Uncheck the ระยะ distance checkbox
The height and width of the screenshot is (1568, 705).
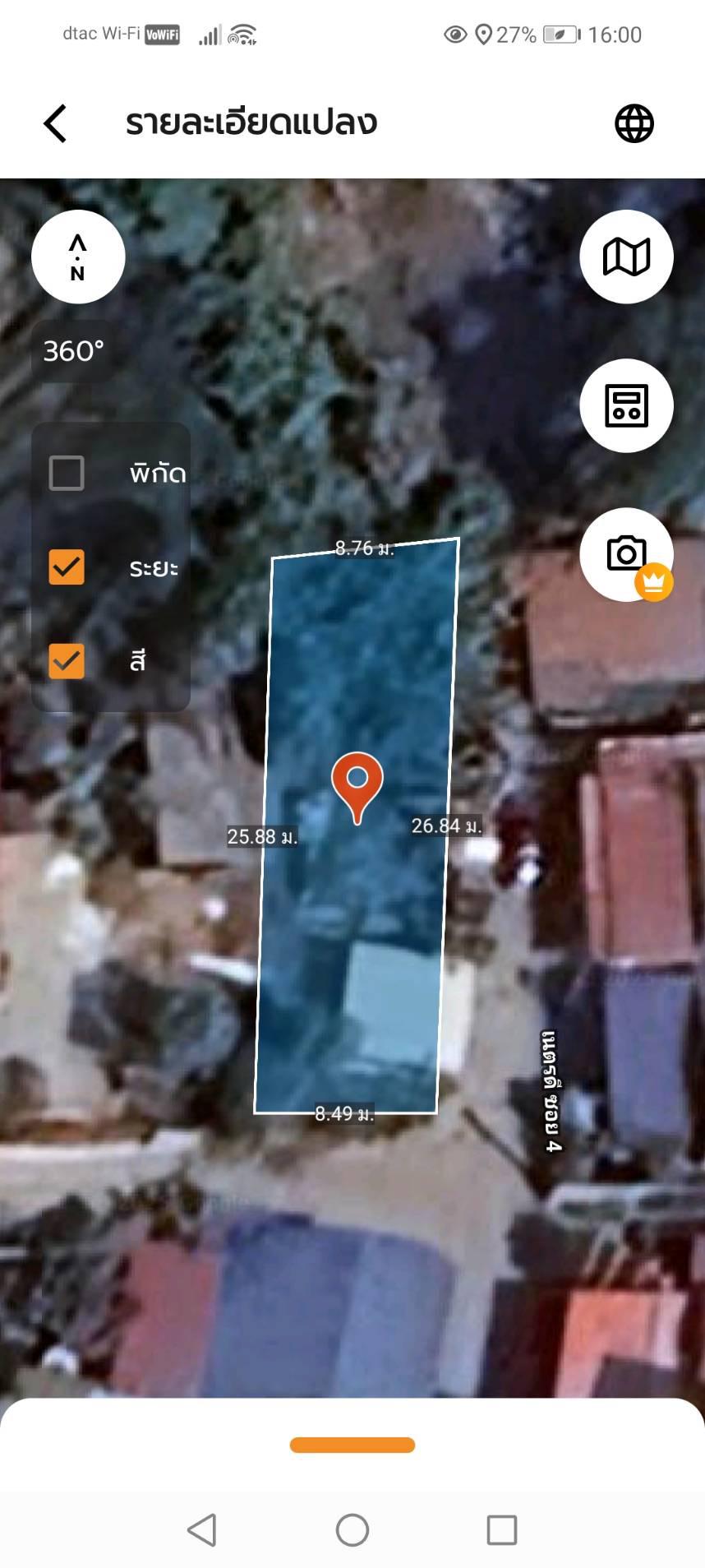coord(67,567)
